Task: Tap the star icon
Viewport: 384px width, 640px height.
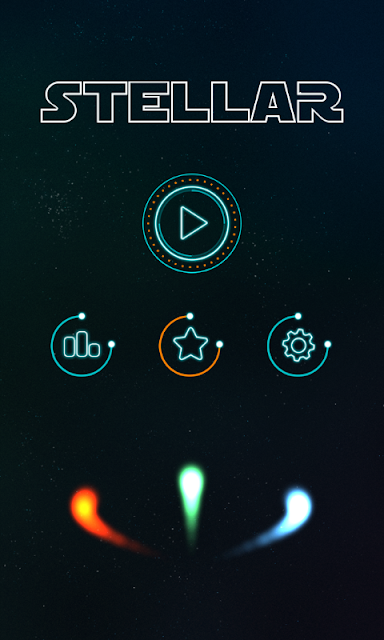Action: coord(190,346)
